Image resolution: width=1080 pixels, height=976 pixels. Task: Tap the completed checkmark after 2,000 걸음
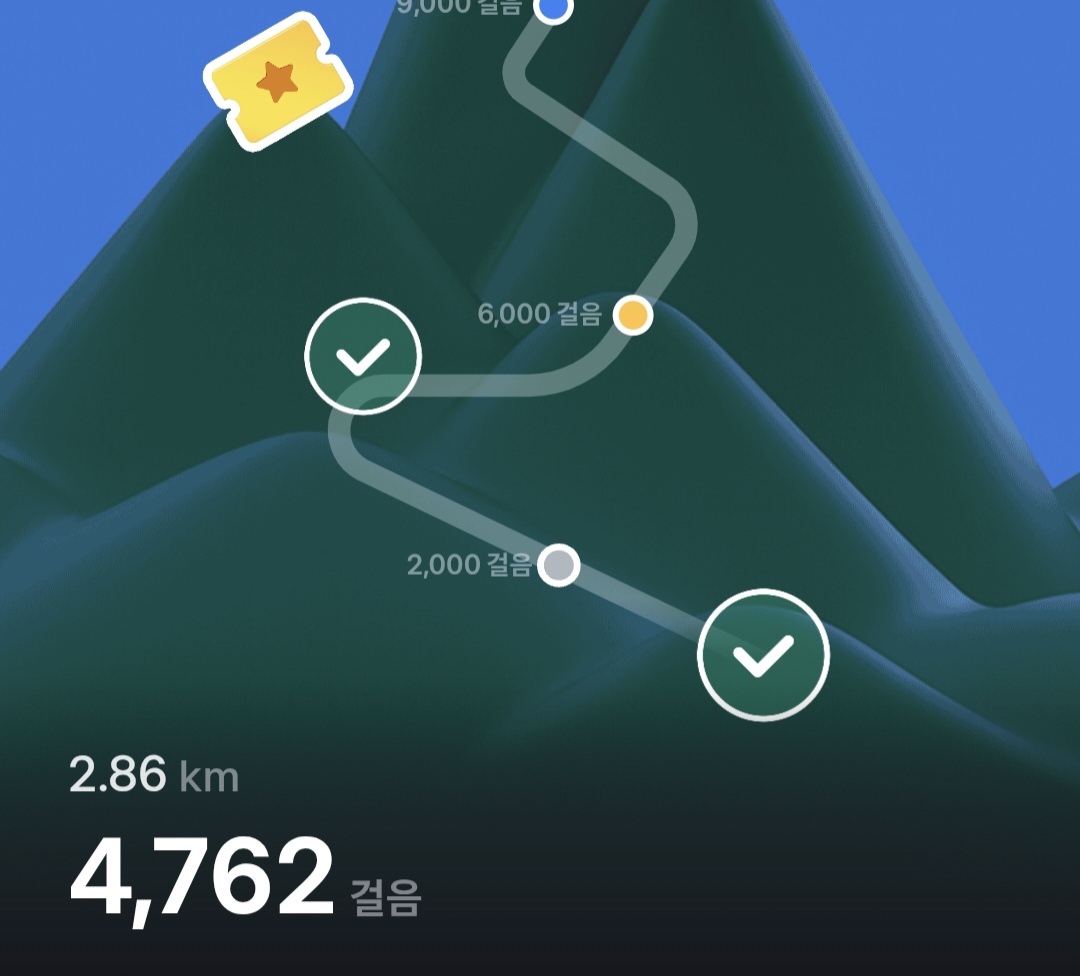click(x=363, y=356)
